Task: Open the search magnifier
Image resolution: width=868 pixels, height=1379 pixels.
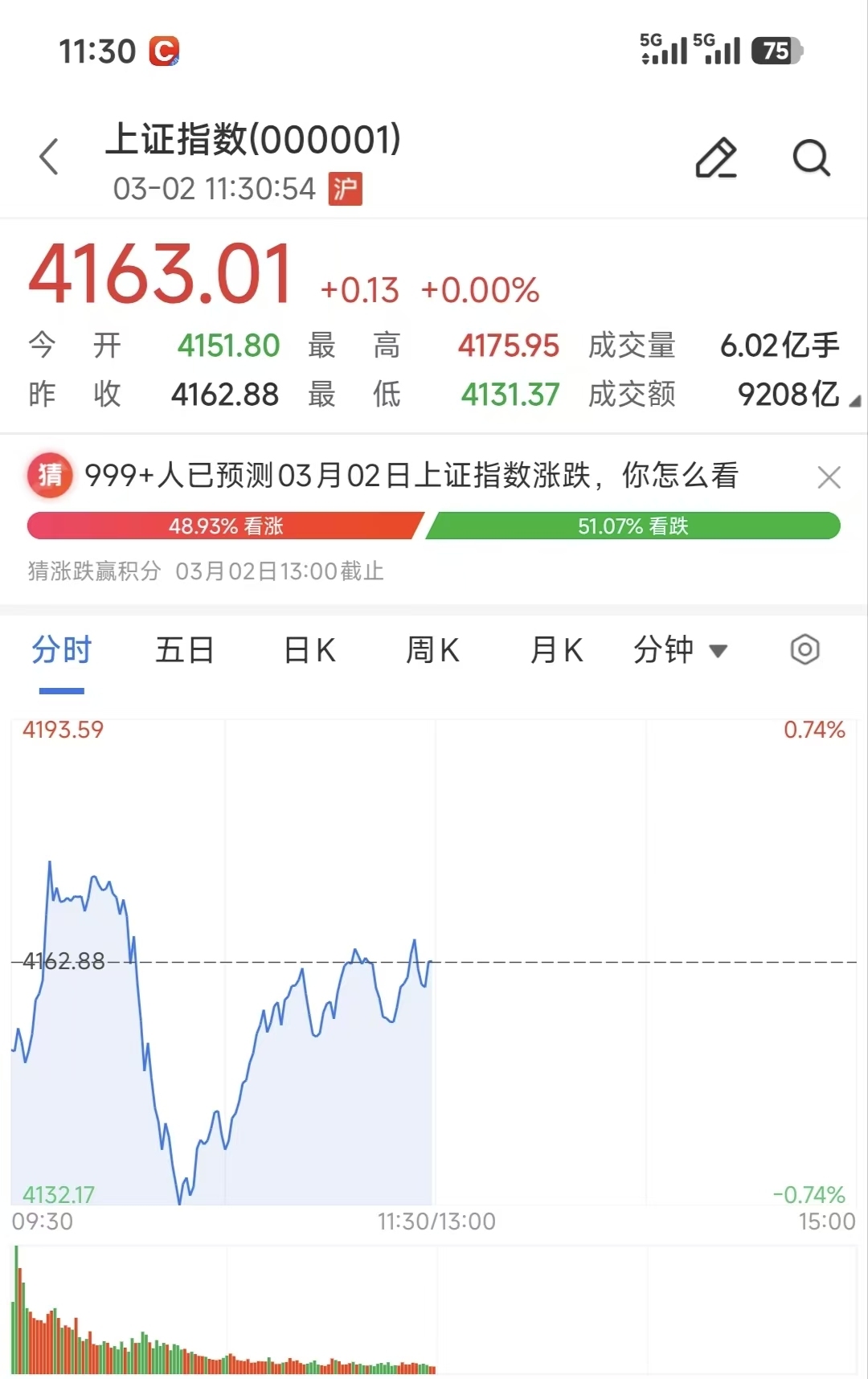Action: click(x=811, y=158)
